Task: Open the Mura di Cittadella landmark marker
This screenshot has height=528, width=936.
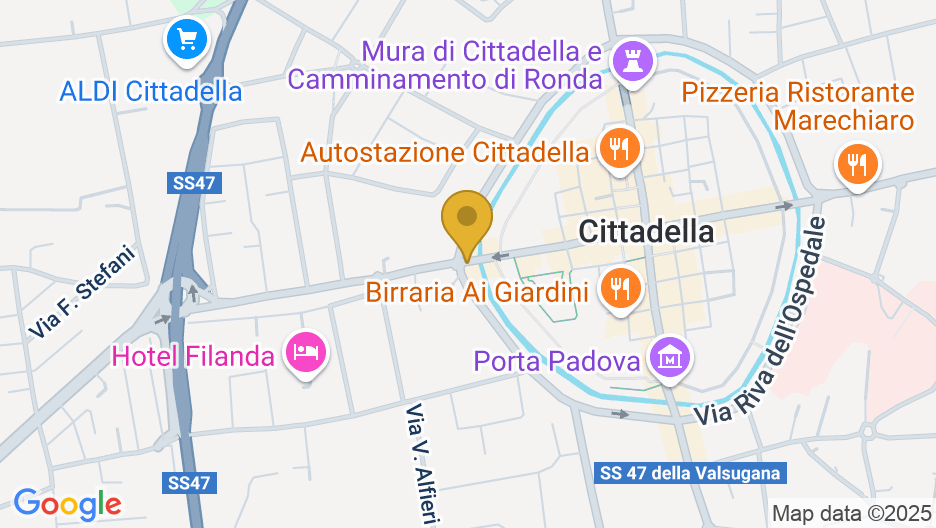Action: coord(633,59)
